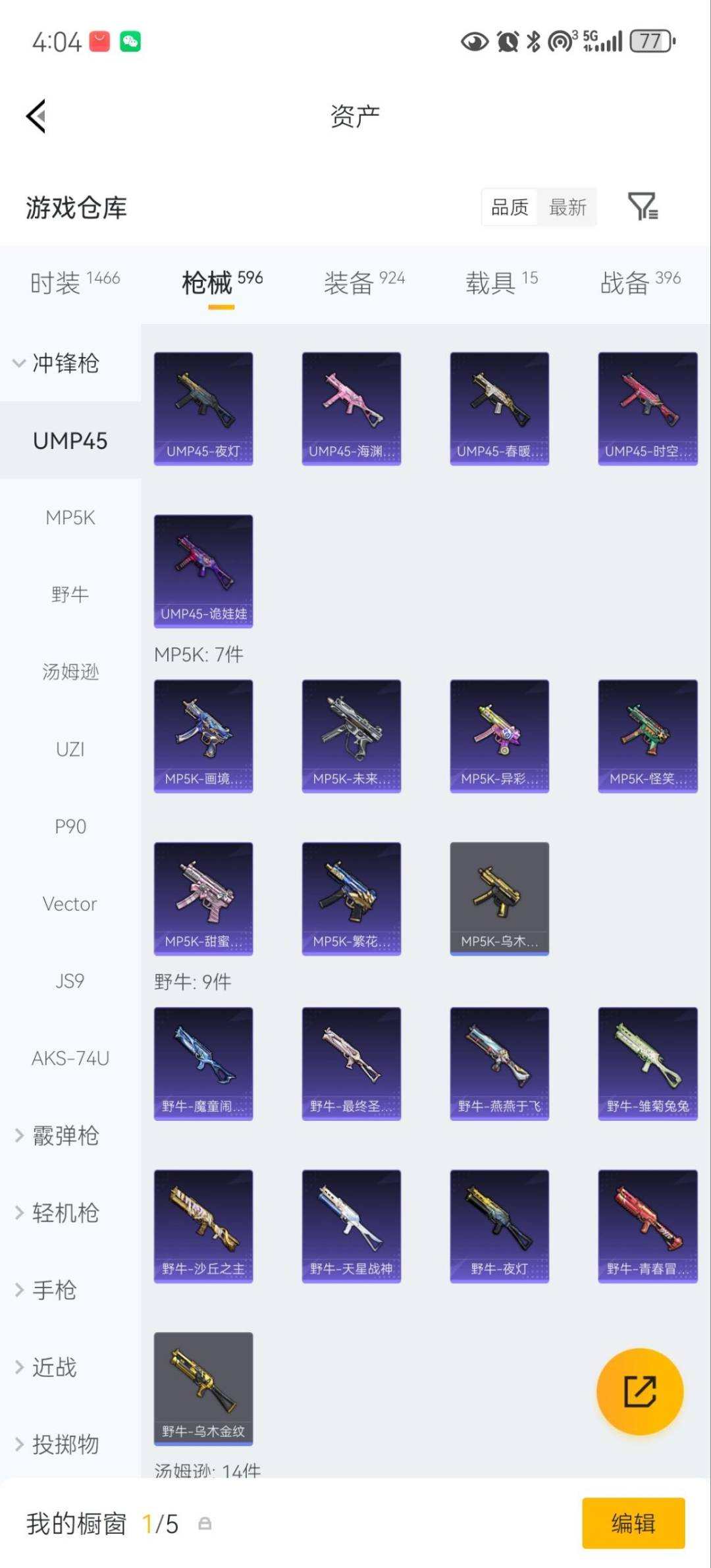
Task: Open the UMP45-夜灯 weapon thumbnail
Action: click(x=203, y=407)
